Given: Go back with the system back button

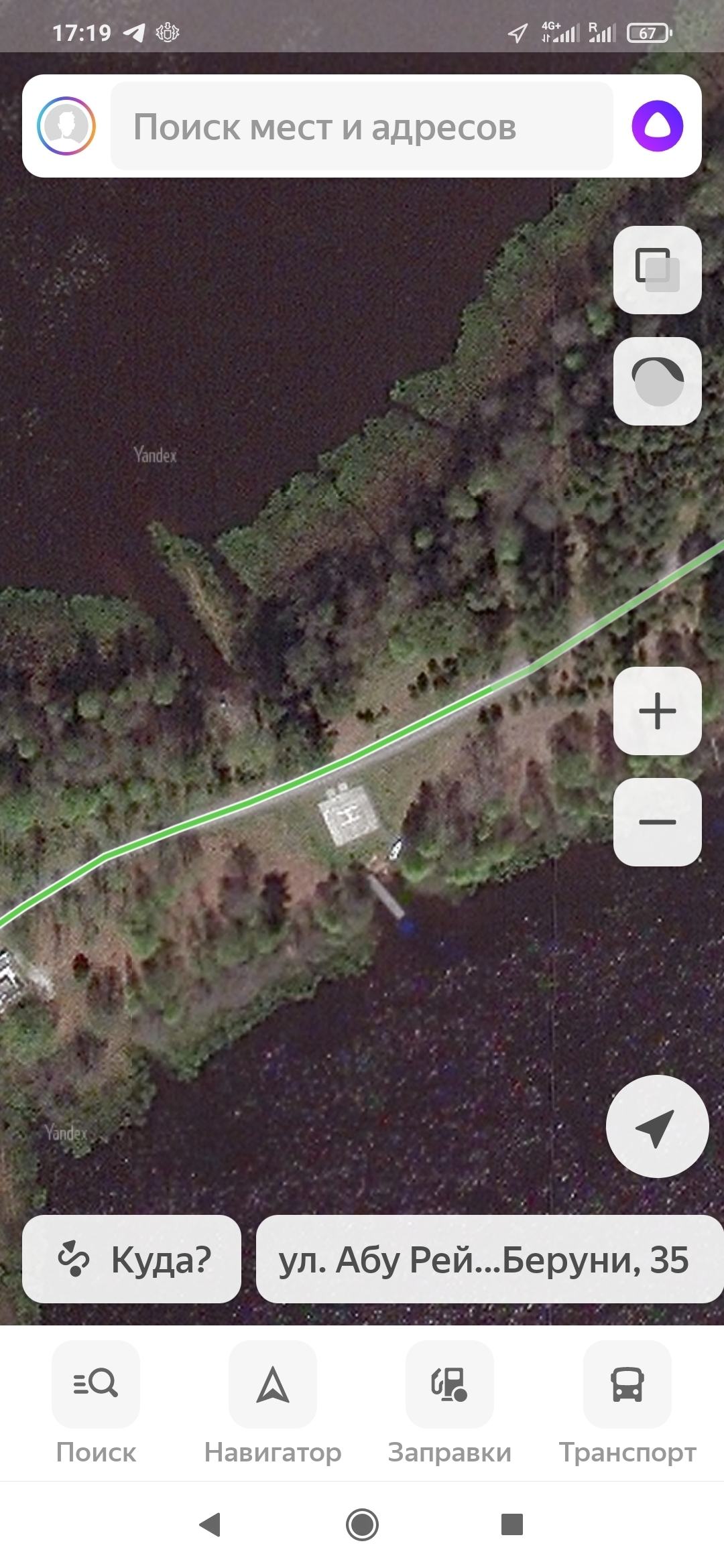Looking at the screenshot, I should tap(210, 1524).
